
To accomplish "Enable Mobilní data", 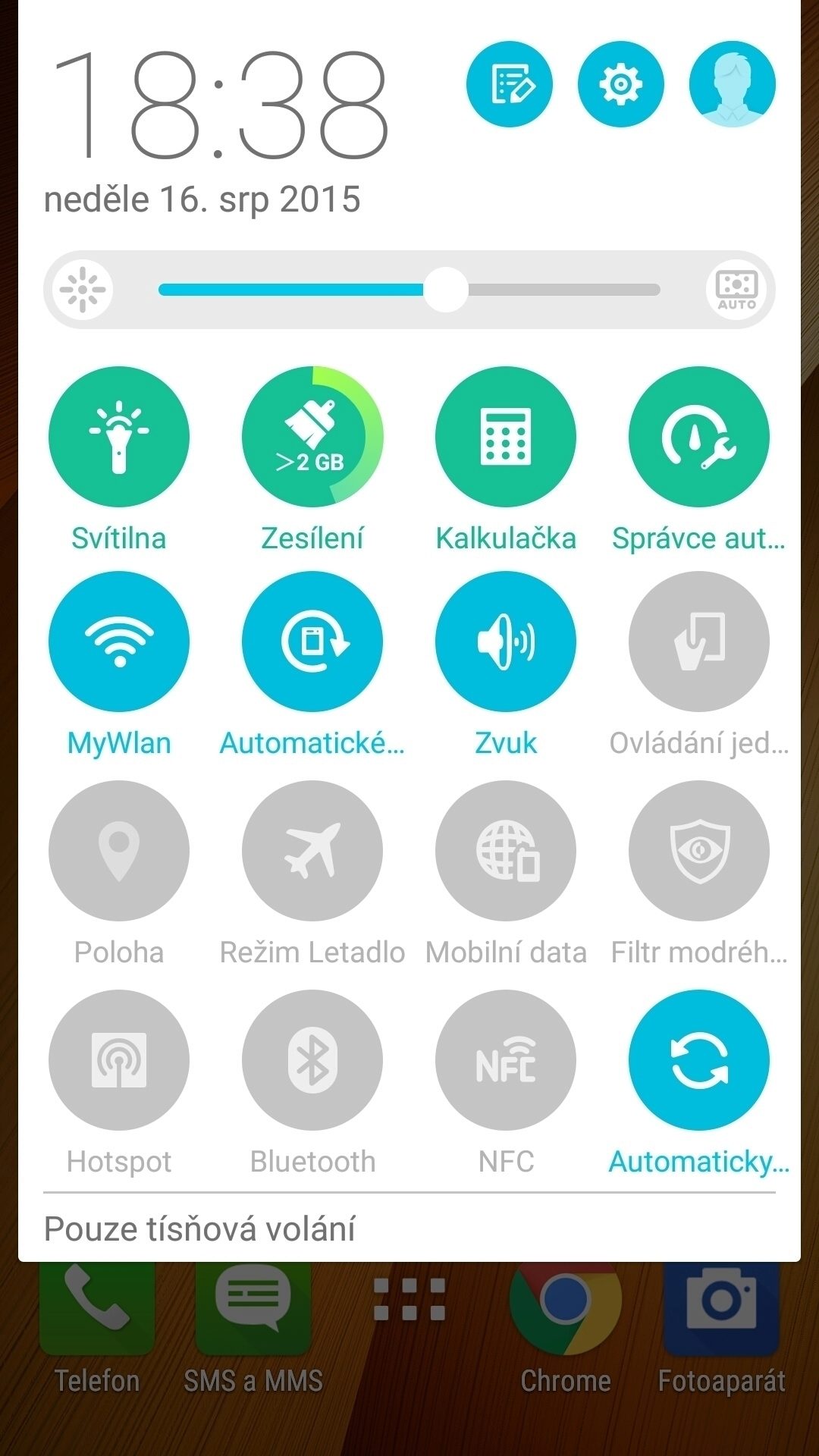I will 506,851.
